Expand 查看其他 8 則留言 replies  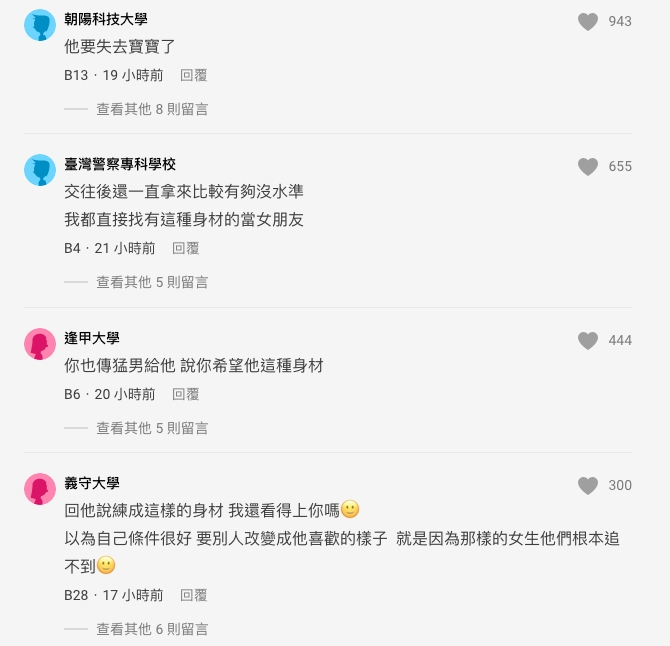click(x=152, y=109)
